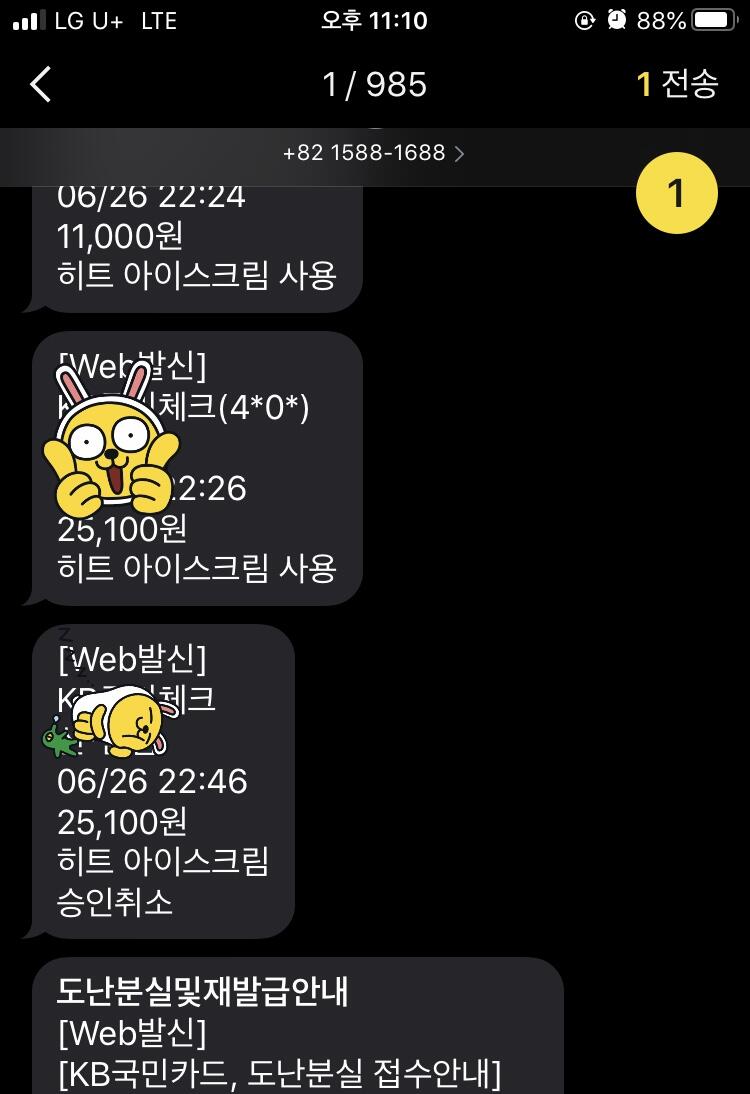Tap the 전송 send button
Image resolution: width=750 pixels, height=1094 pixels.
[x=677, y=84]
